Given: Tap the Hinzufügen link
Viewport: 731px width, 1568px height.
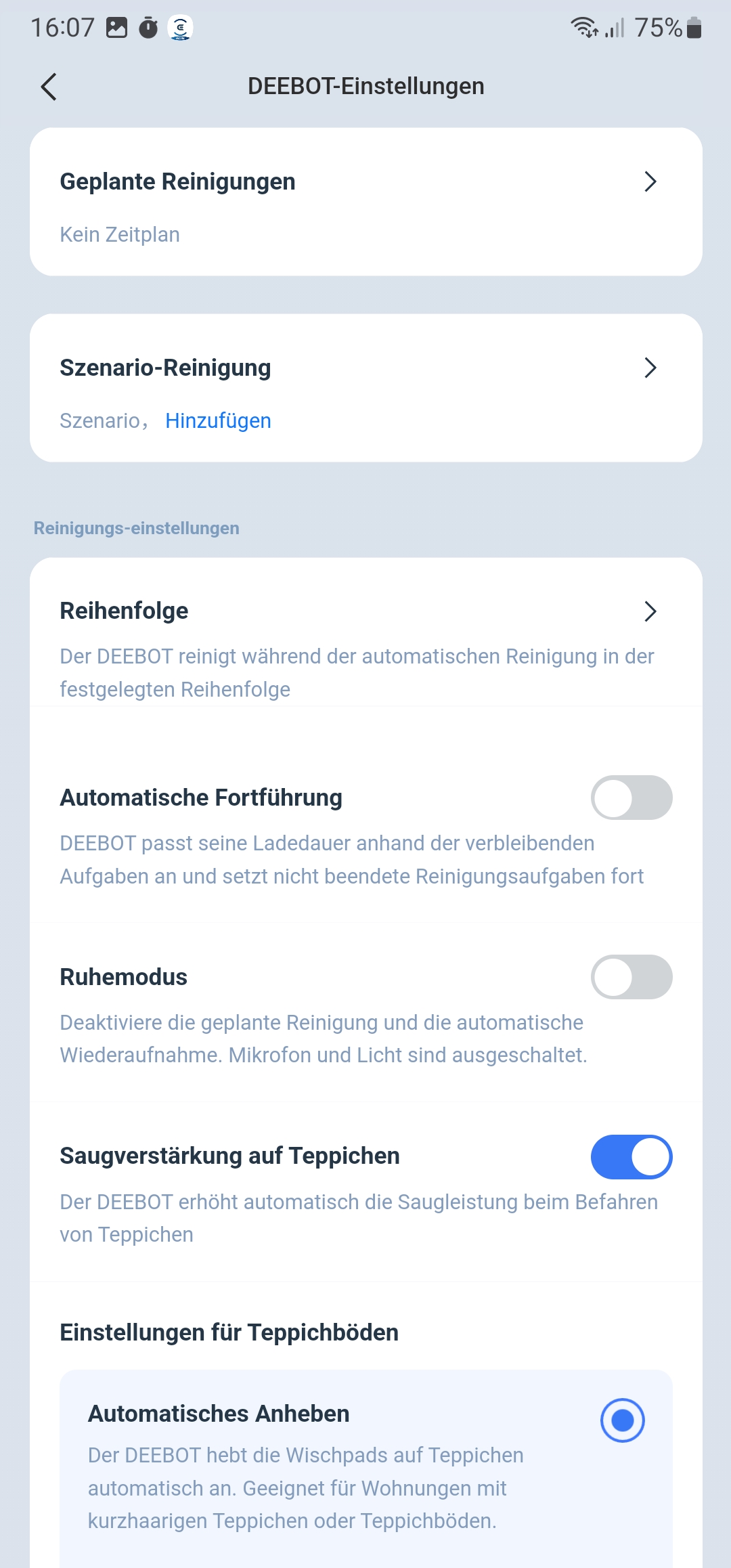Looking at the screenshot, I should [218, 421].
